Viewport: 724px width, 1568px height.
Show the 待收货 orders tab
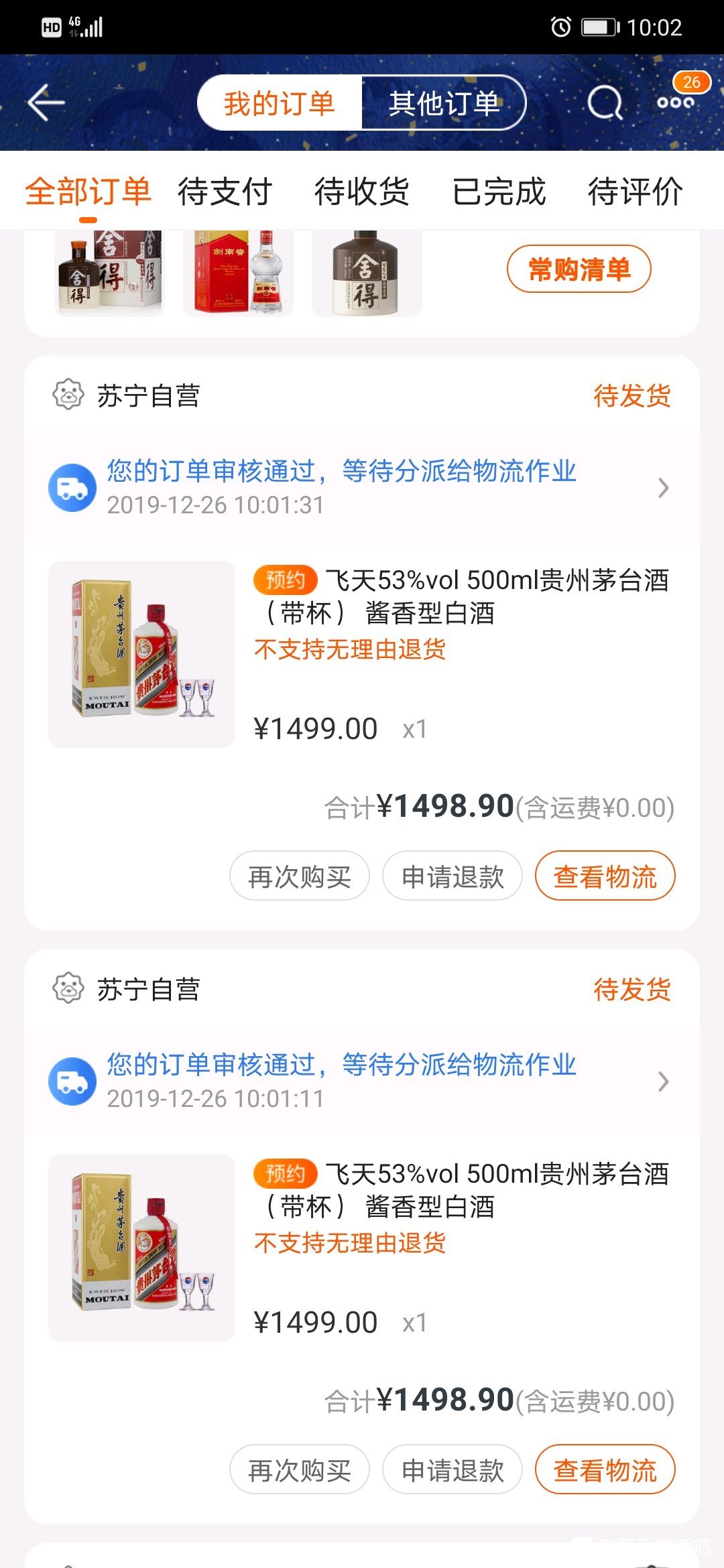pyautogui.click(x=362, y=192)
